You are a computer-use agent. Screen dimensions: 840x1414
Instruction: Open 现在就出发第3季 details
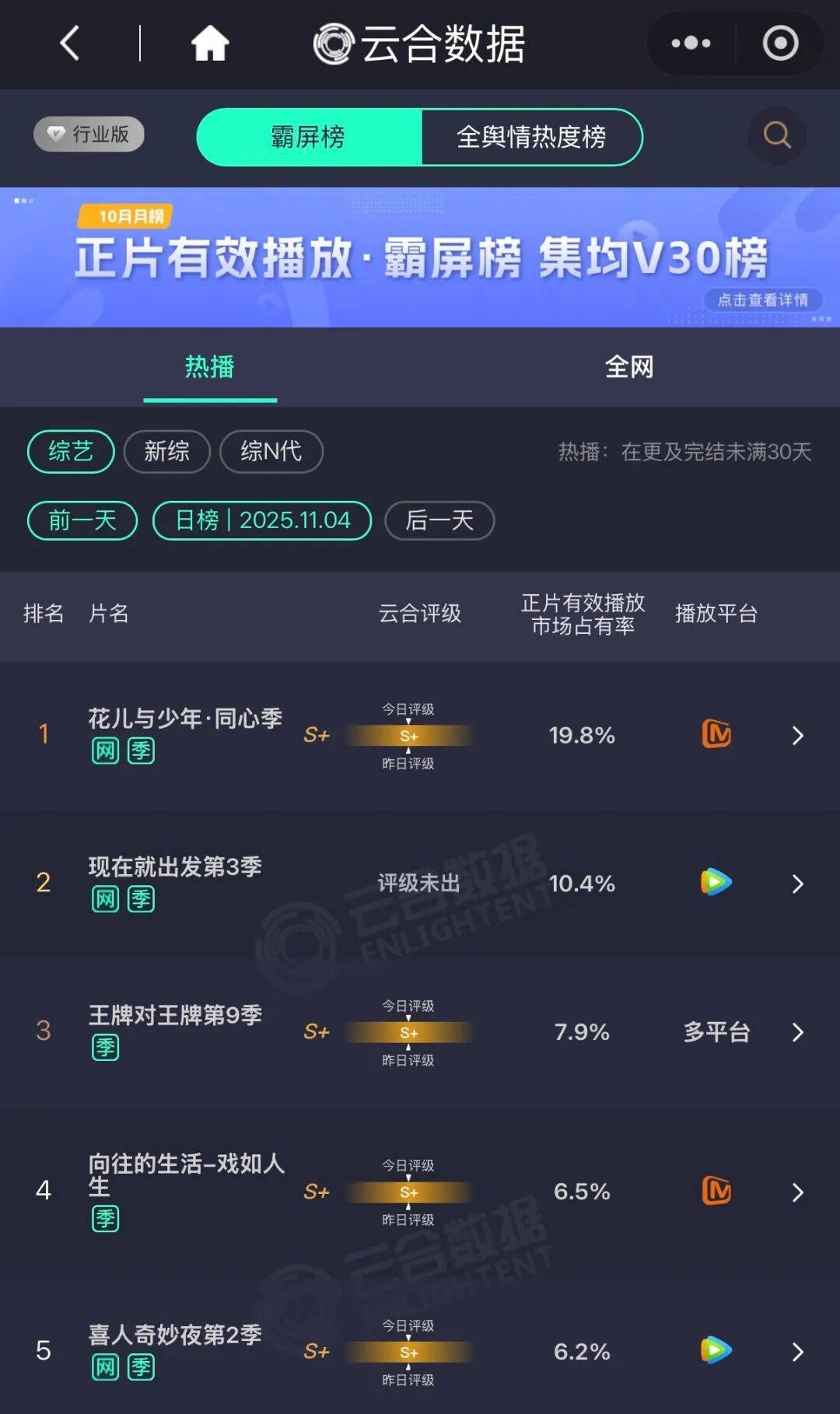(x=797, y=884)
